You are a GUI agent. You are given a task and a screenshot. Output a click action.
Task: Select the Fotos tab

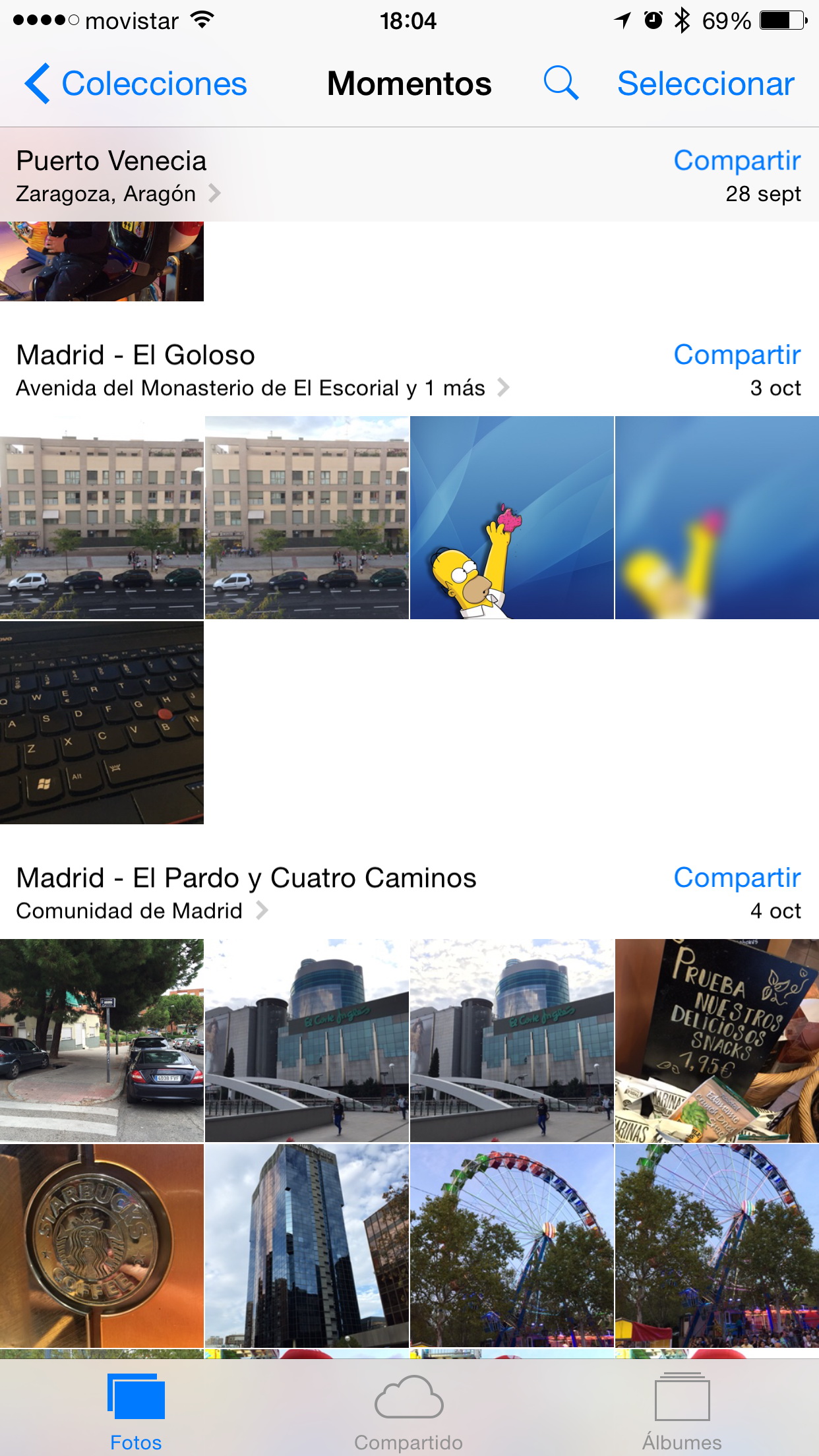click(136, 1411)
